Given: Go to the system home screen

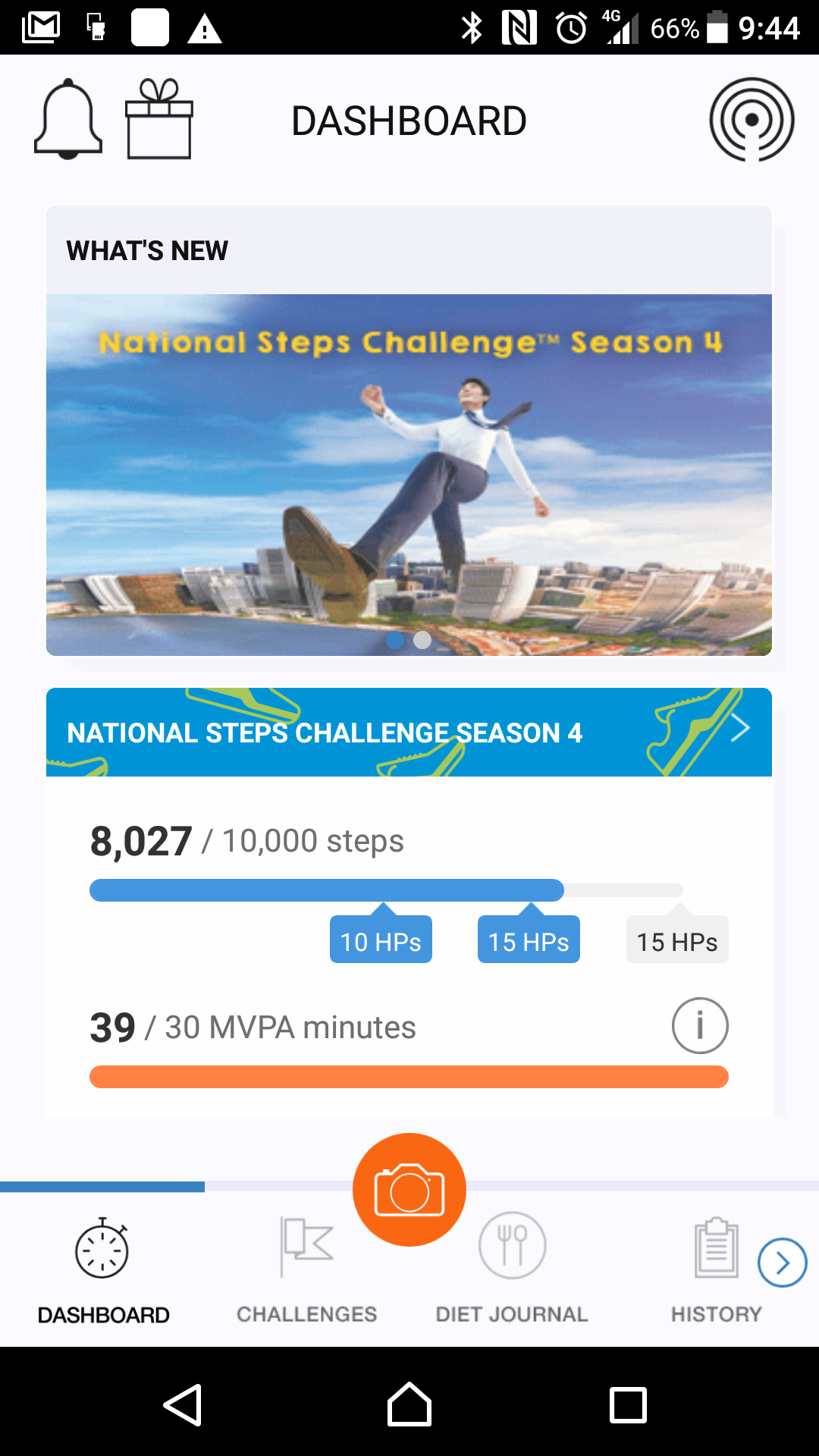Looking at the screenshot, I should point(409,1405).
